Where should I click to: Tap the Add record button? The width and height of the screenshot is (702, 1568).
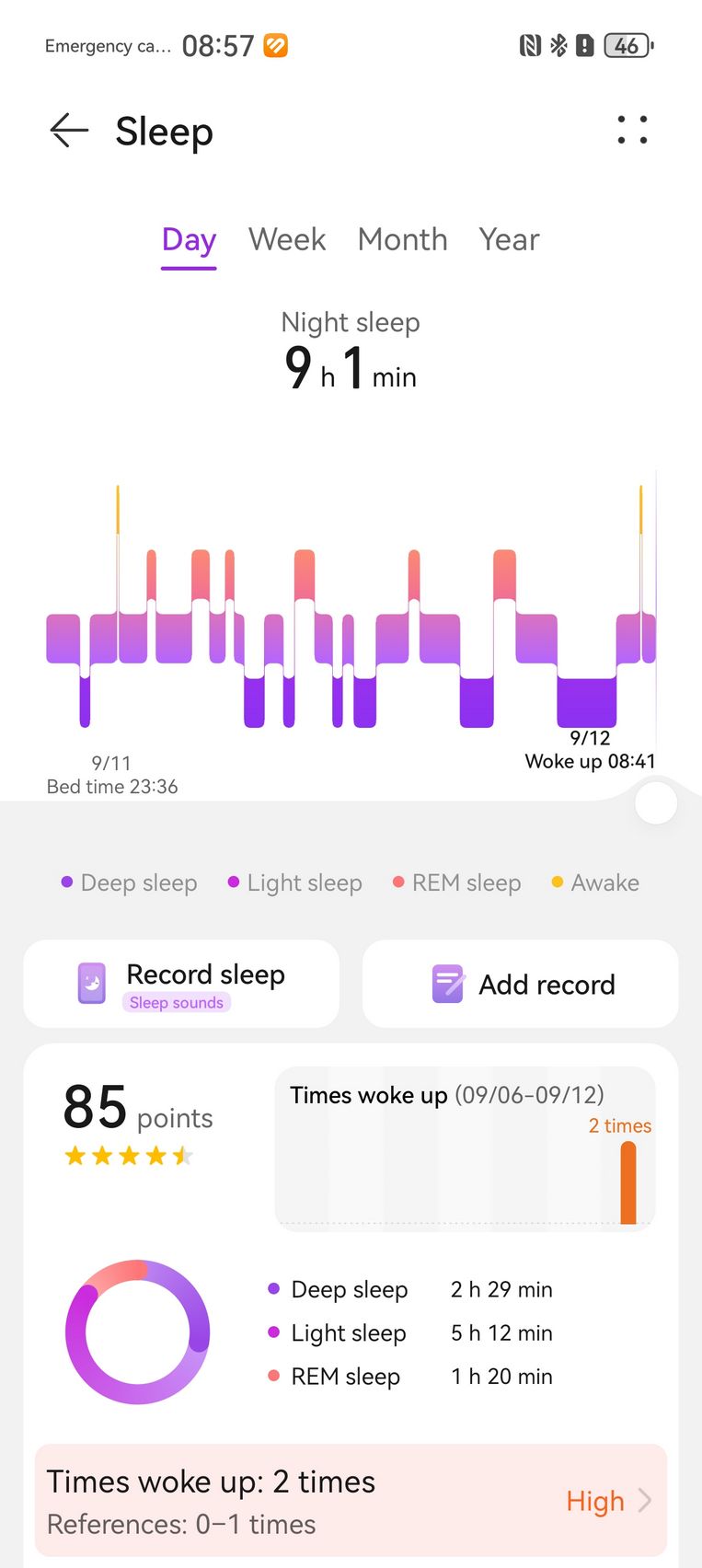(x=520, y=984)
